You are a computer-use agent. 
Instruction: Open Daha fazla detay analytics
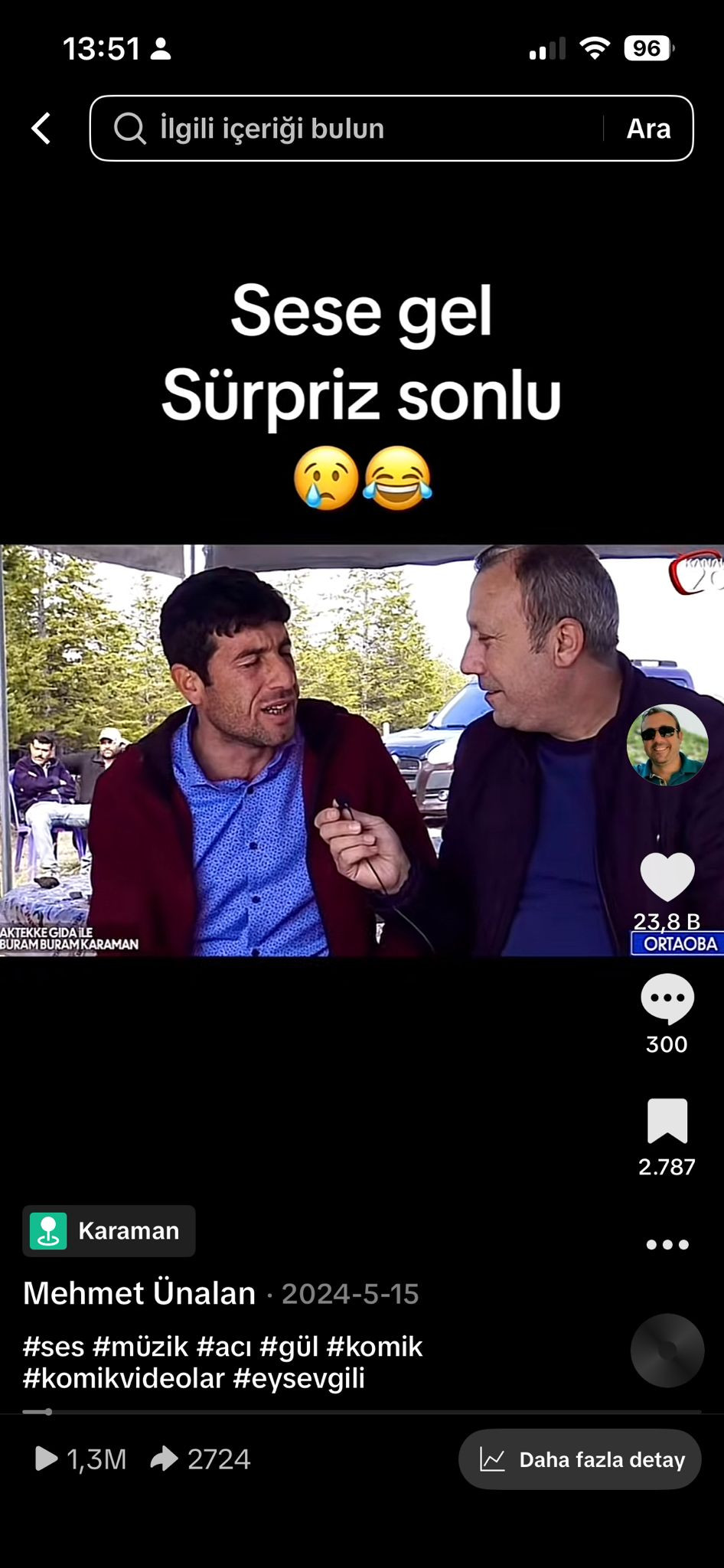coord(579,1459)
